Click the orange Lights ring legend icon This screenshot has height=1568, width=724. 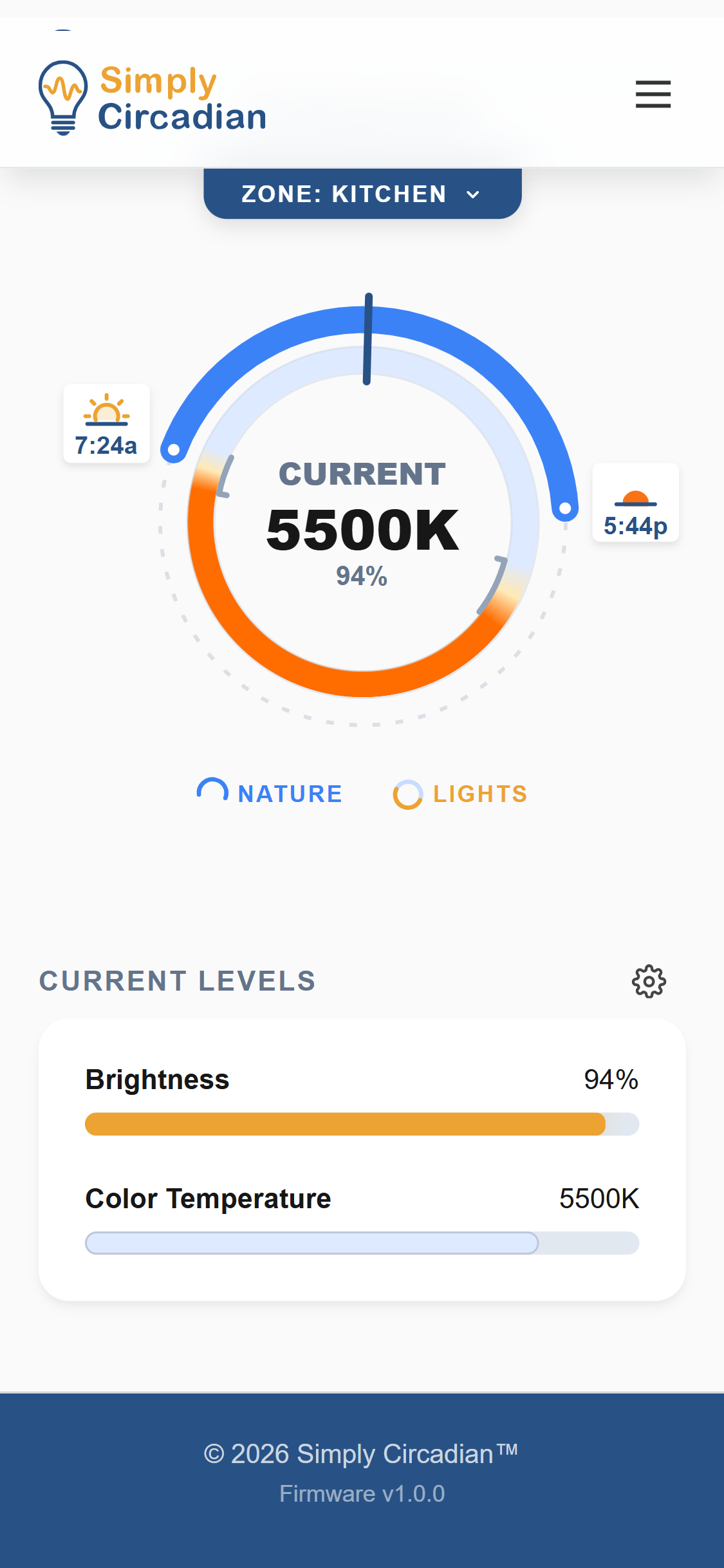(408, 794)
